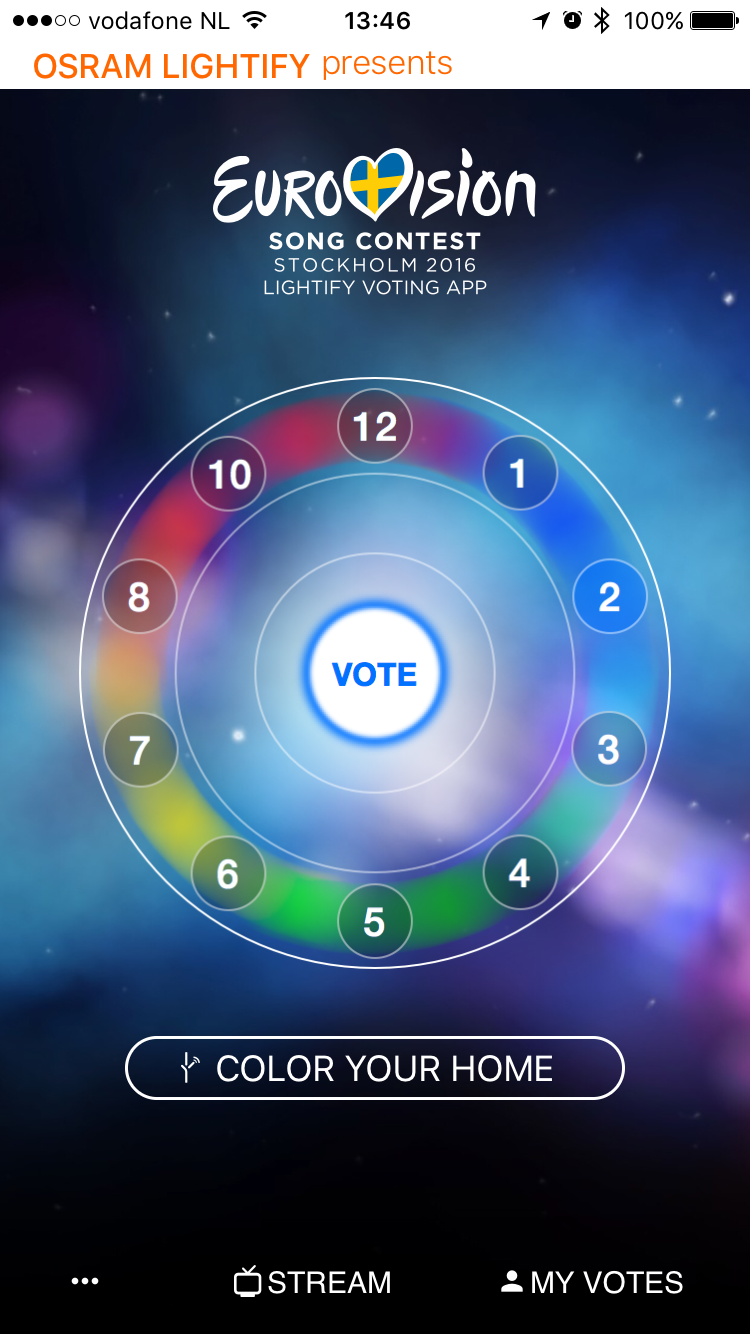Pick 6 points on the wheel
This screenshot has width=750, height=1334.
point(228,874)
